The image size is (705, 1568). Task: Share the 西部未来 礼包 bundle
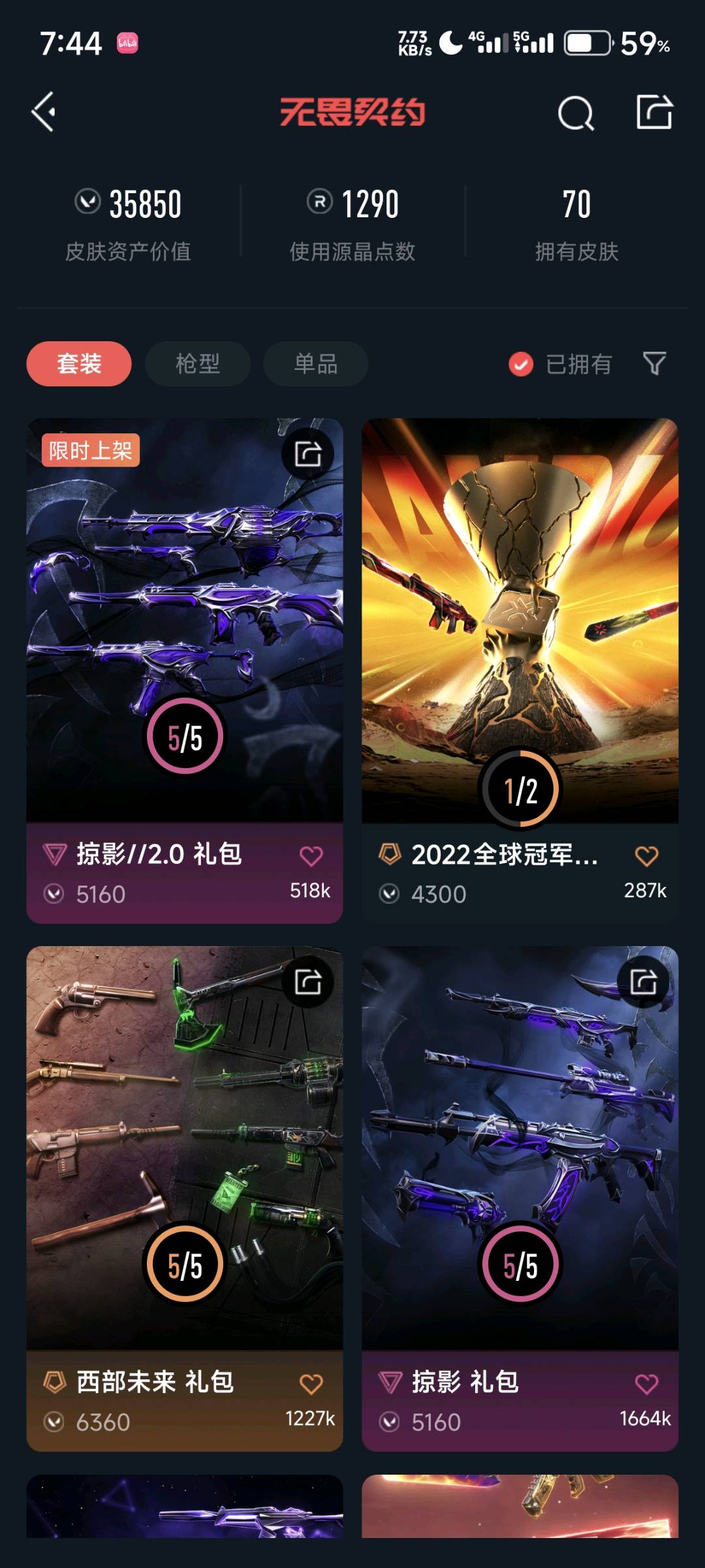point(307,981)
